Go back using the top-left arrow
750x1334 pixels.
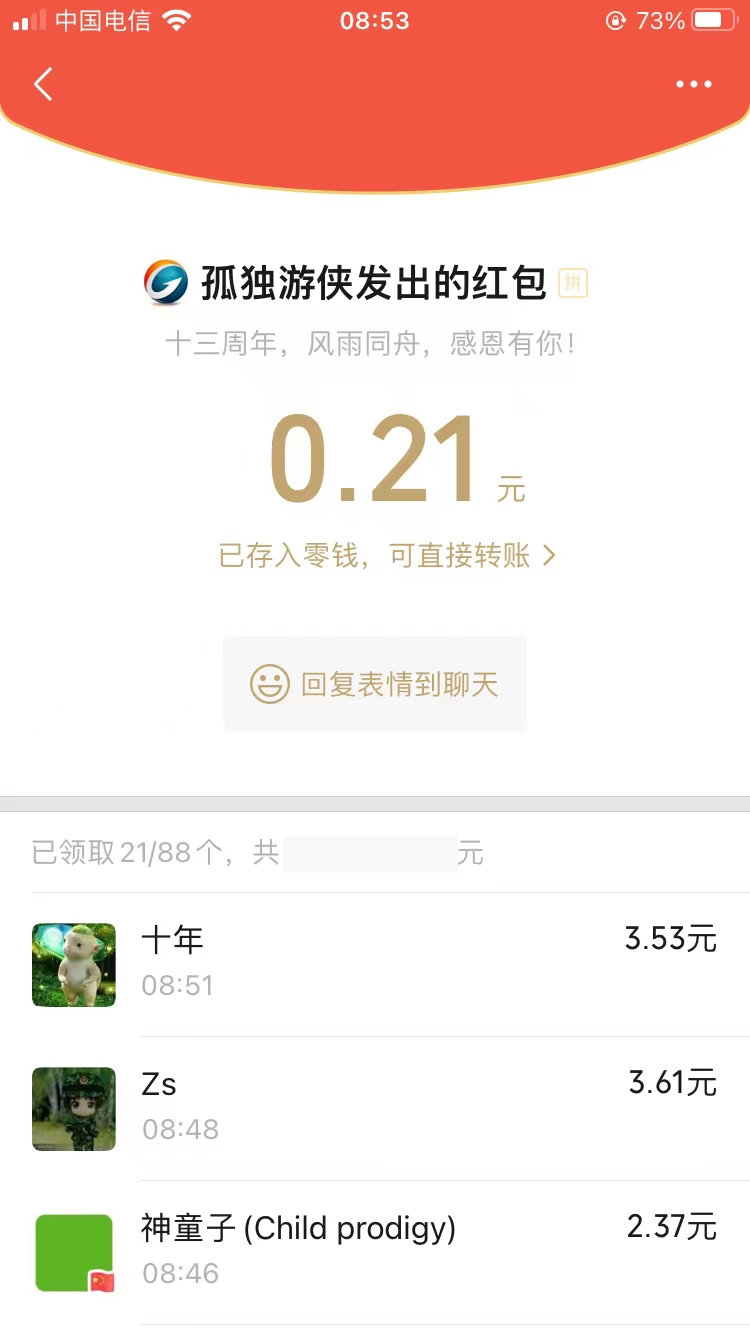coord(43,85)
